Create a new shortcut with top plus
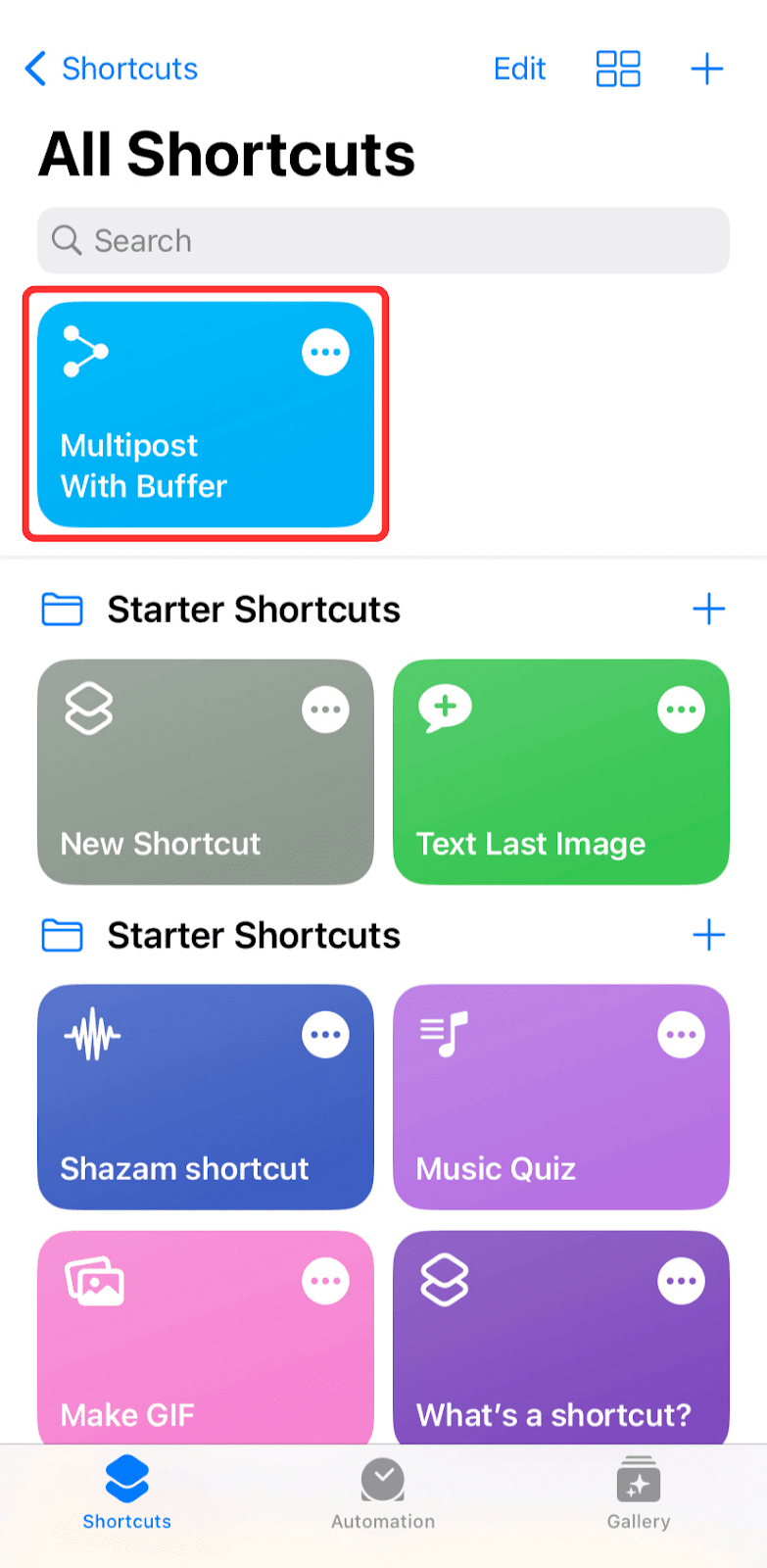The height and width of the screenshot is (1568, 767). (706, 69)
